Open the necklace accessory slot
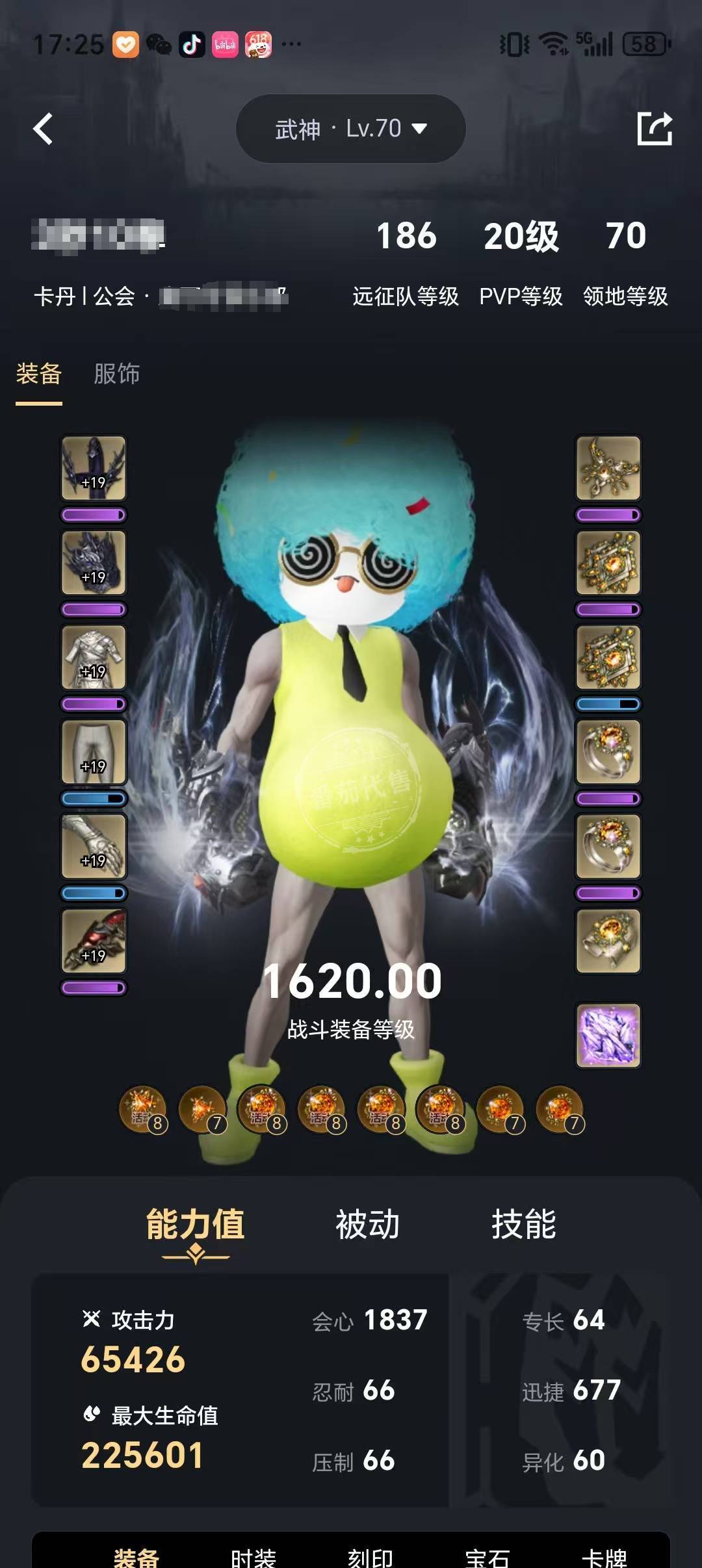The height and width of the screenshot is (1568, 702). [x=608, y=468]
